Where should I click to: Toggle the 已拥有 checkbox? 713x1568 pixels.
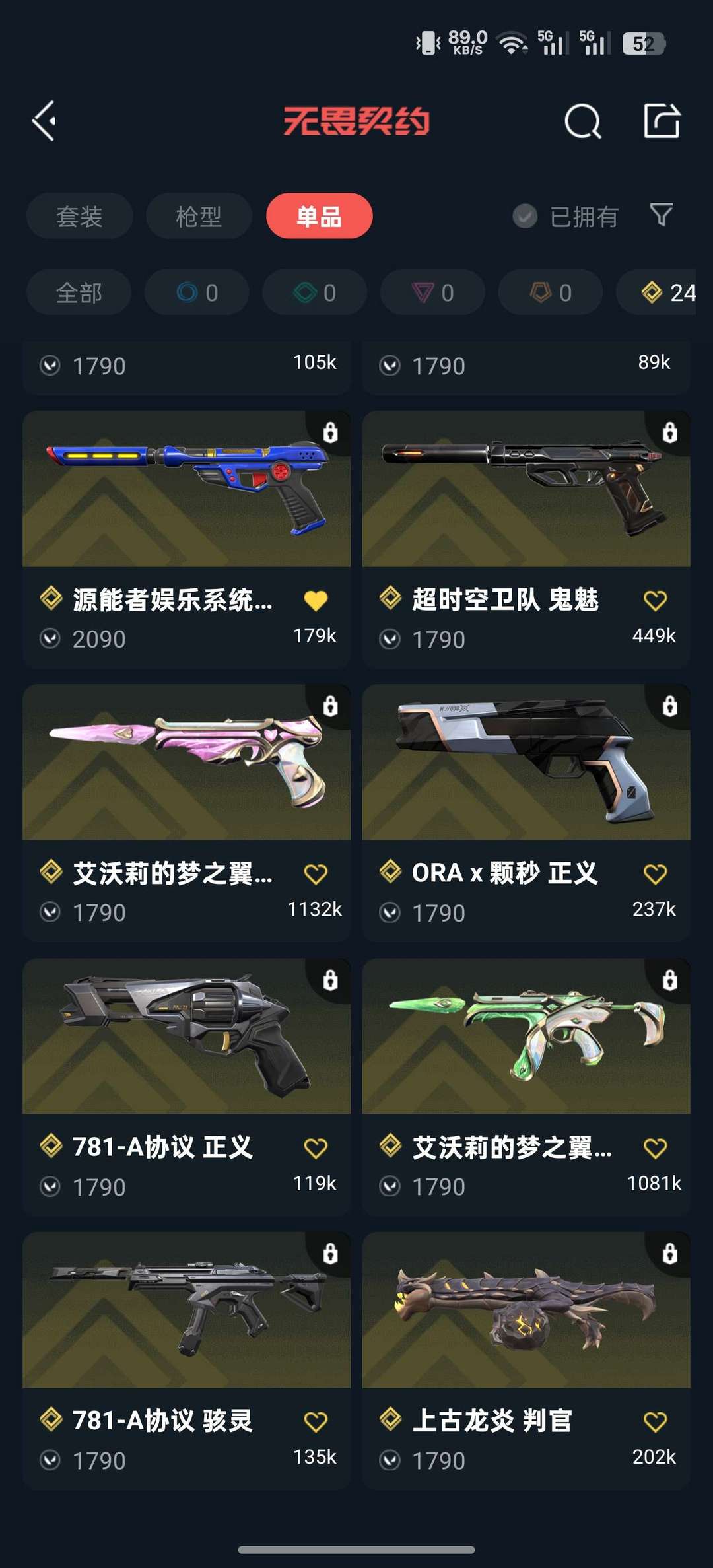coord(525,216)
